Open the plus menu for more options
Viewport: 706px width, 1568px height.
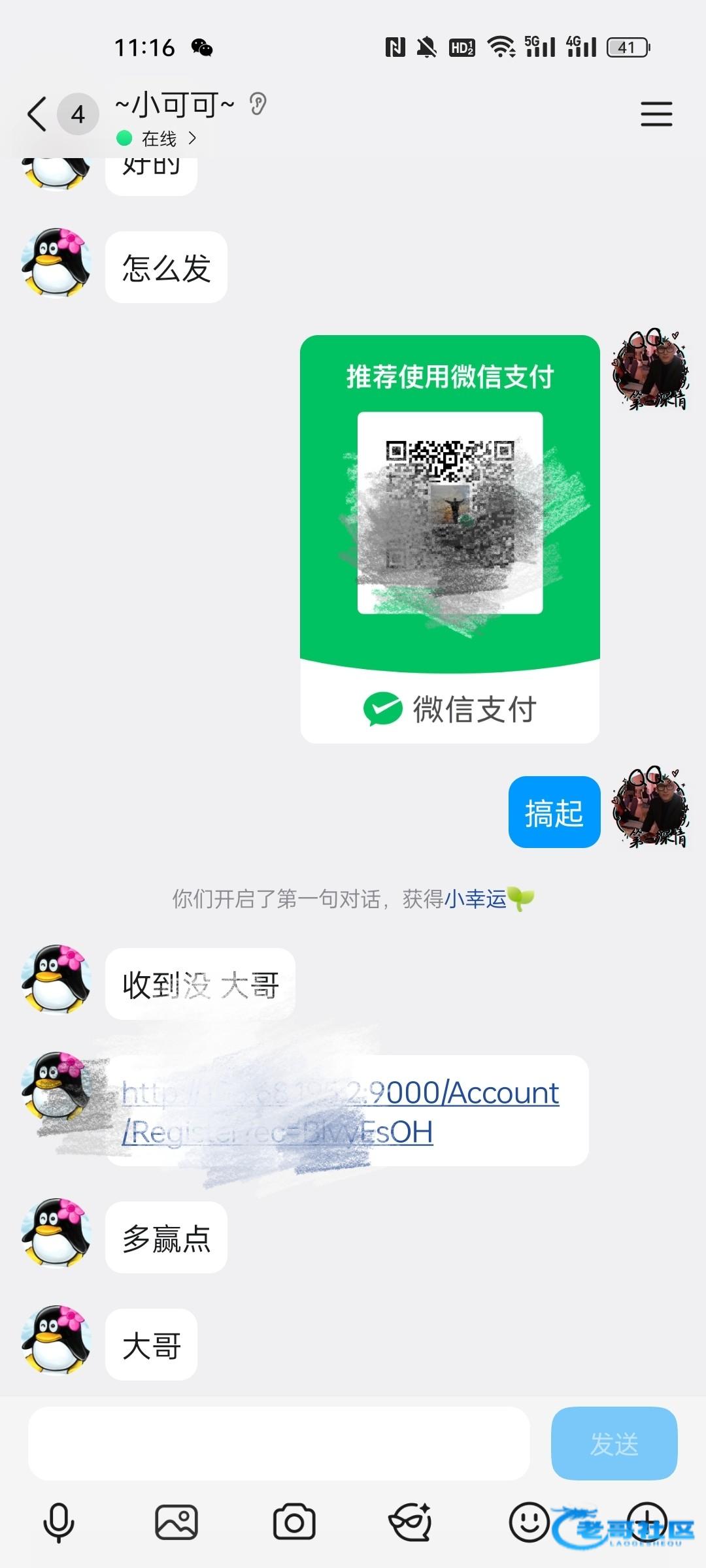point(647,1522)
